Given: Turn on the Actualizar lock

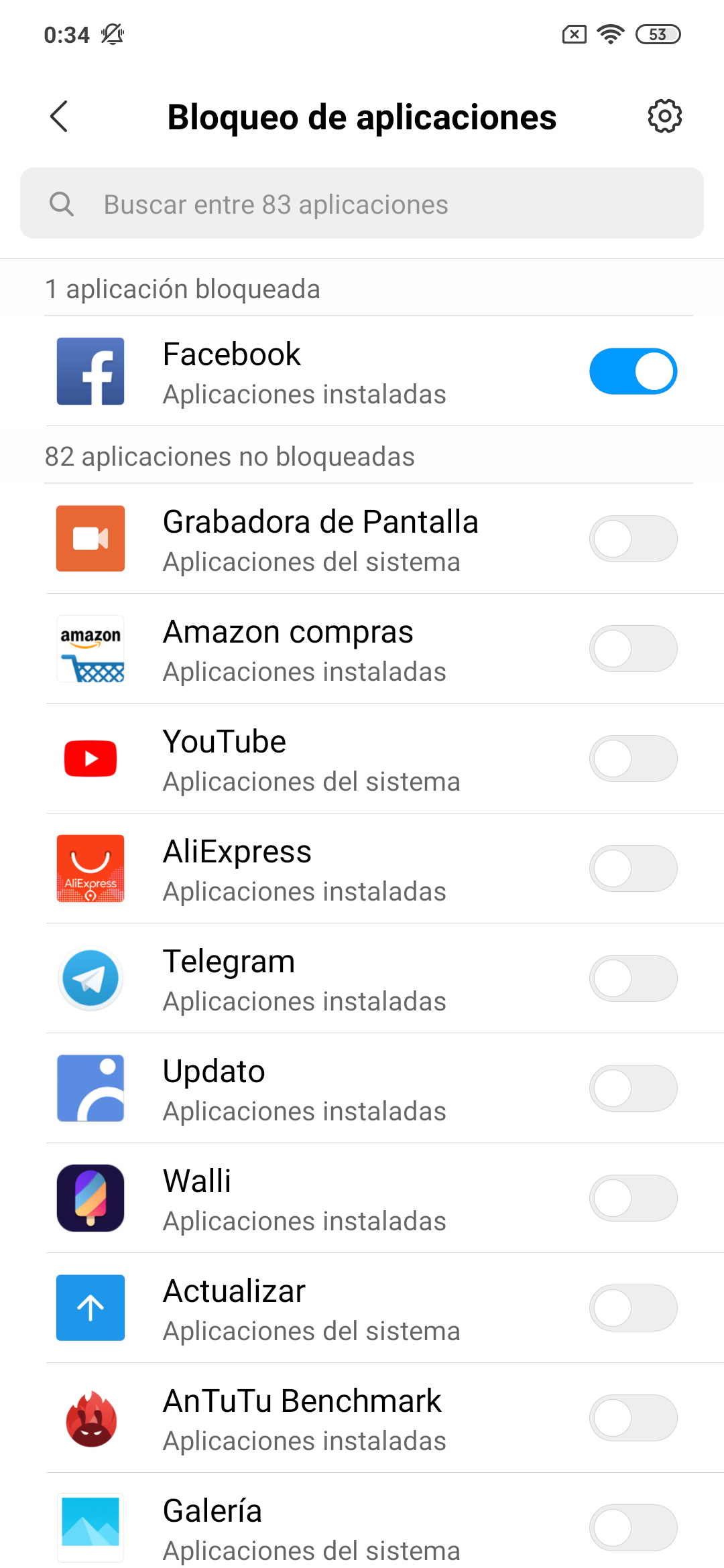Looking at the screenshot, I should click(x=633, y=1308).
